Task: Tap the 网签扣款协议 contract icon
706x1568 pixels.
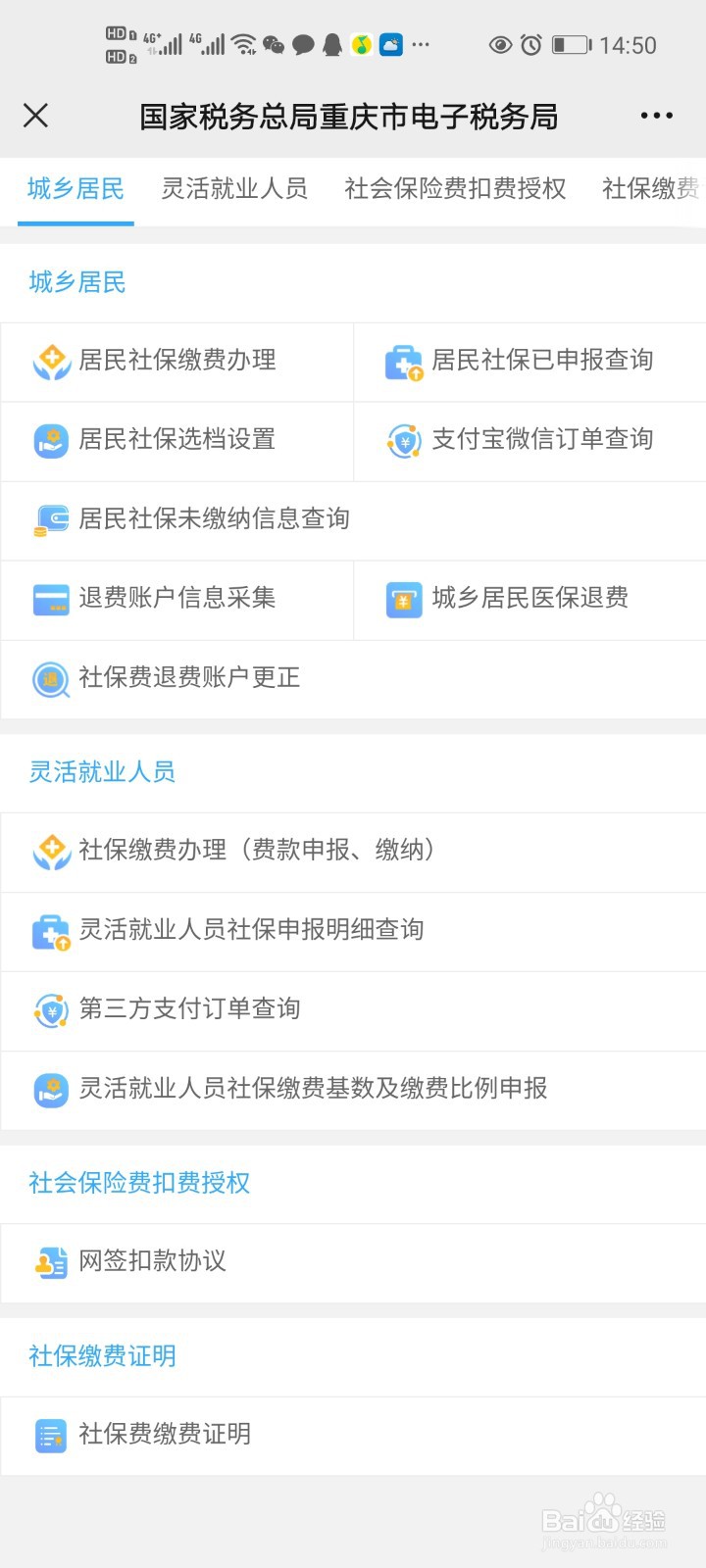Action: (49, 1262)
